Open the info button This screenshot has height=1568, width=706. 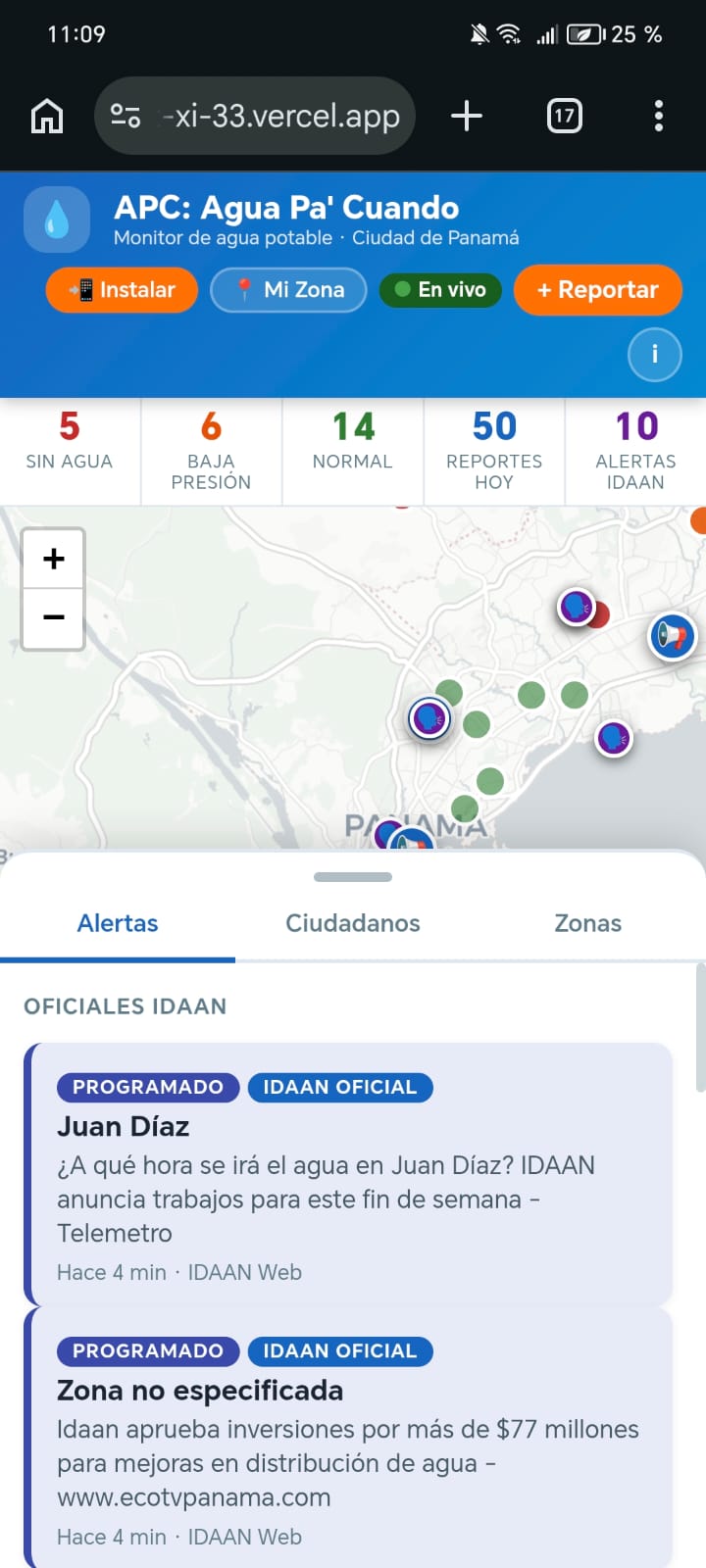pos(654,354)
